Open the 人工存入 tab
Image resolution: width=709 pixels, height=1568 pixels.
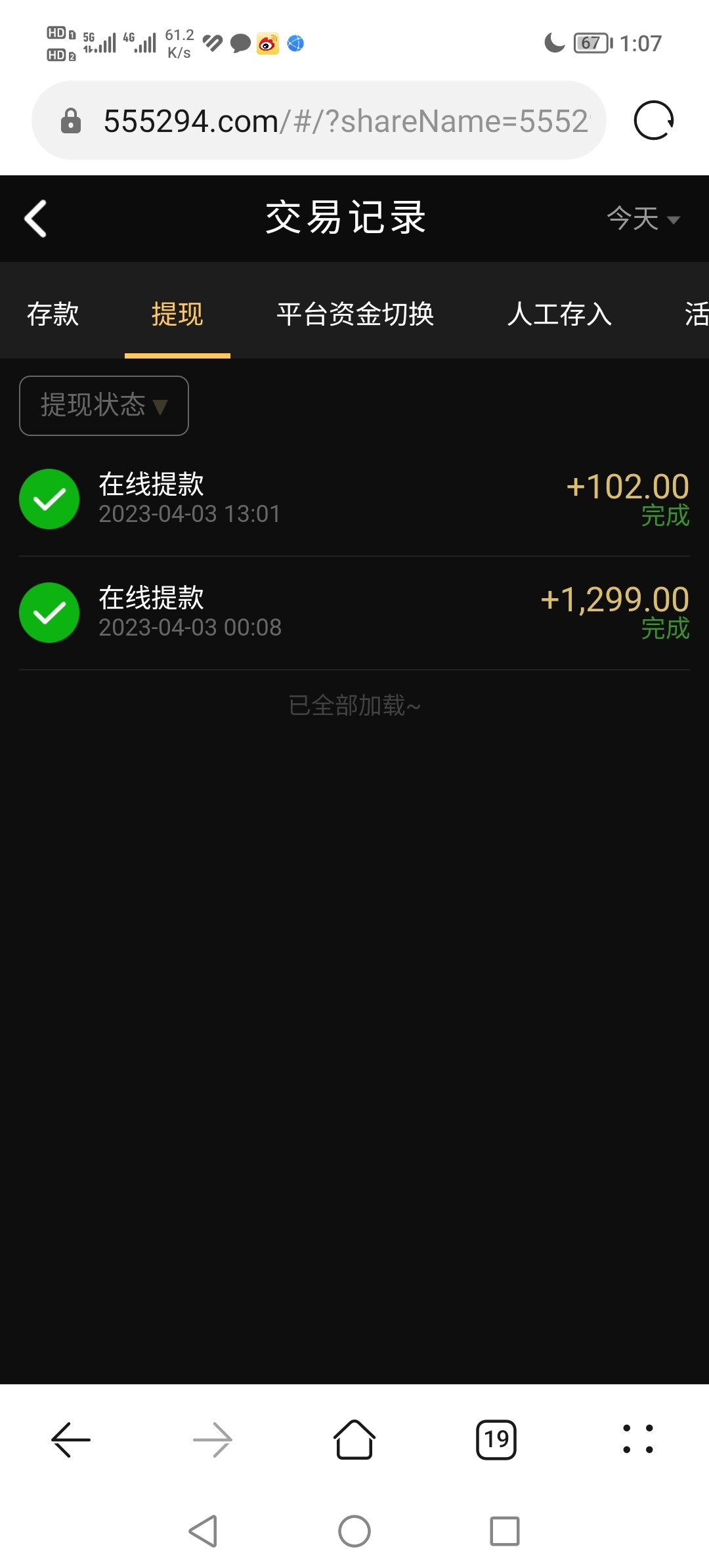559,314
